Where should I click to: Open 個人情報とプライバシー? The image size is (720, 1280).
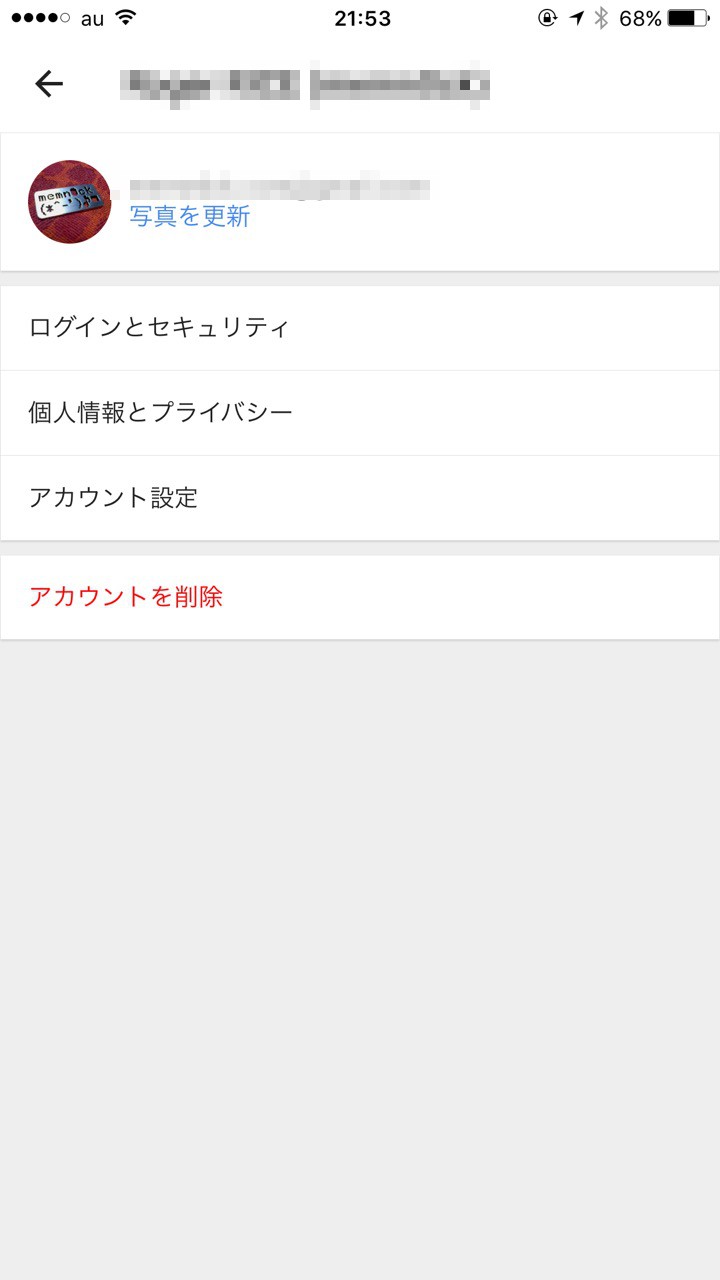360,413
